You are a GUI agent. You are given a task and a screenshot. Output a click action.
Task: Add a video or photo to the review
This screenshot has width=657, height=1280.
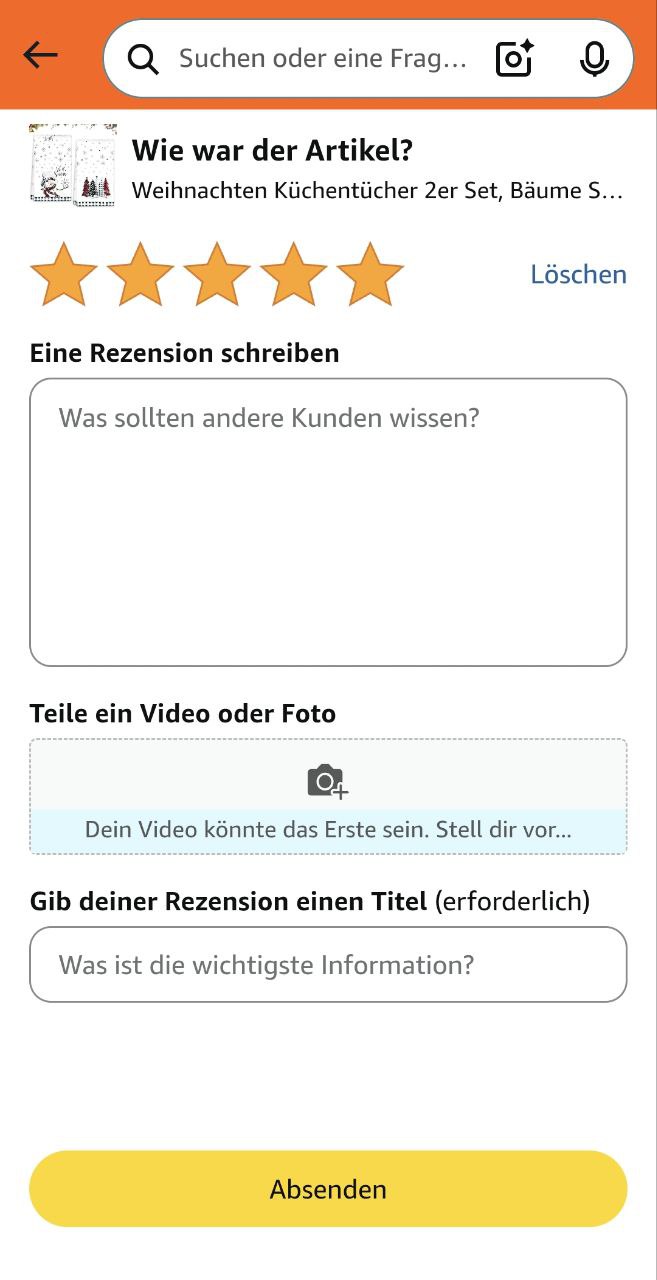point(328,780)
